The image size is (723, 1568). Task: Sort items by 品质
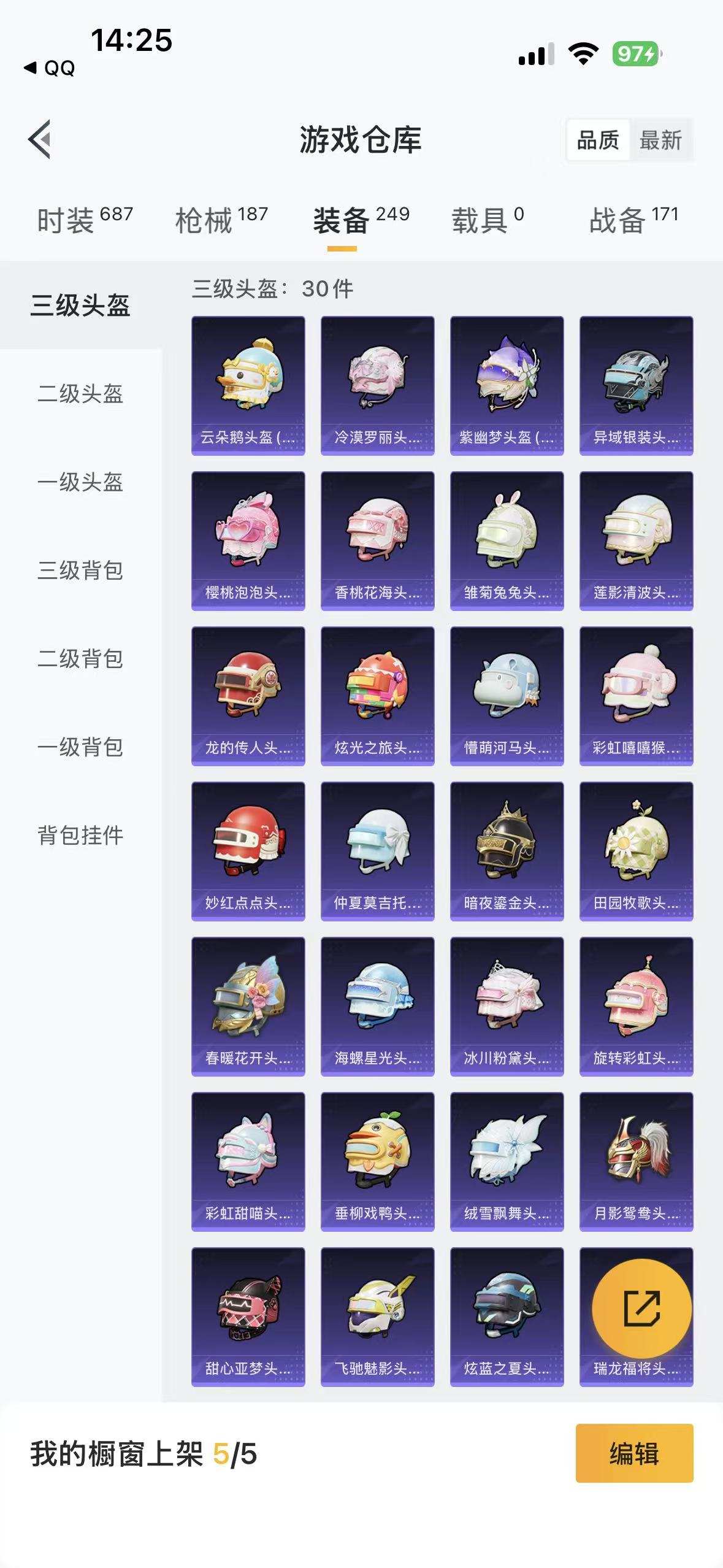pos(598,140)
